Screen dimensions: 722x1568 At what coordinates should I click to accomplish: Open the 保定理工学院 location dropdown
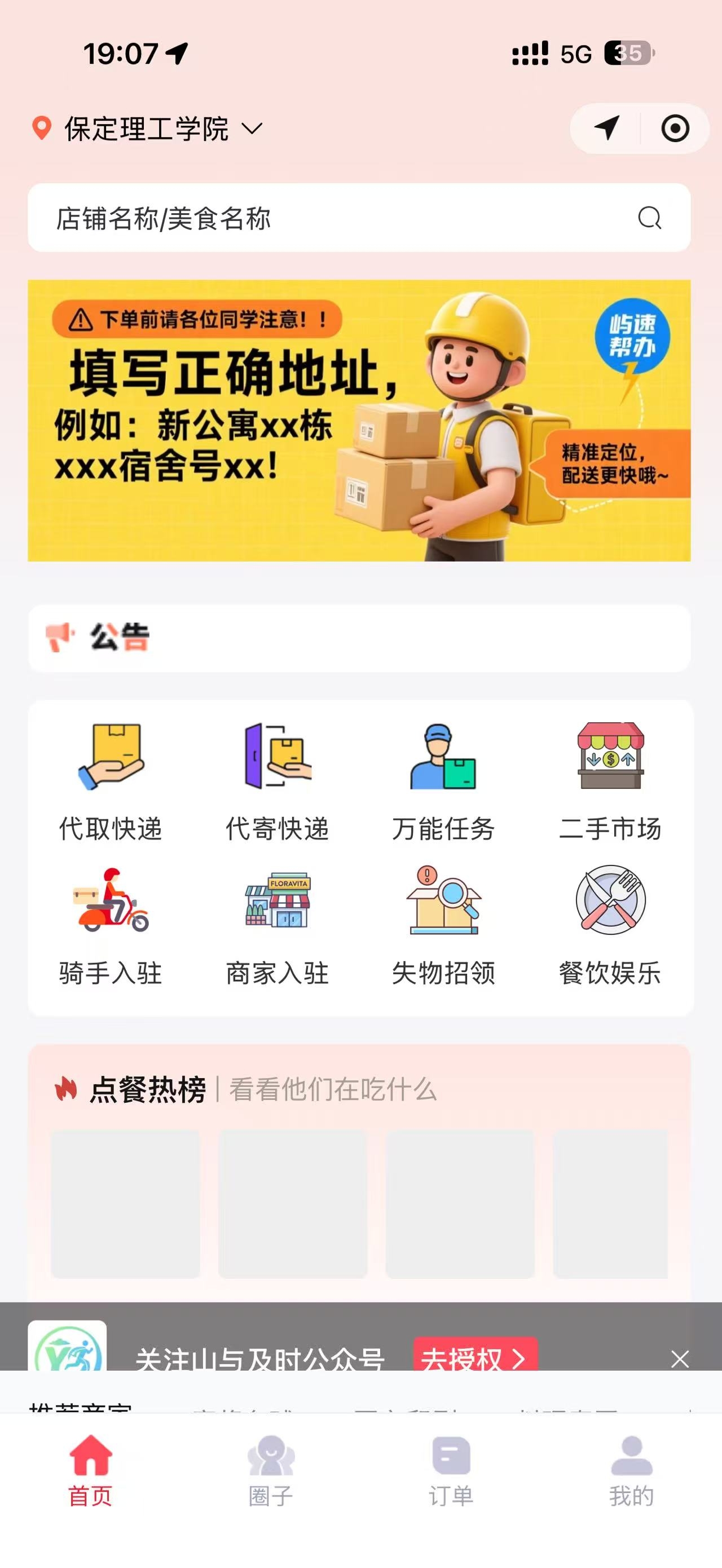[x=147, y=129]
